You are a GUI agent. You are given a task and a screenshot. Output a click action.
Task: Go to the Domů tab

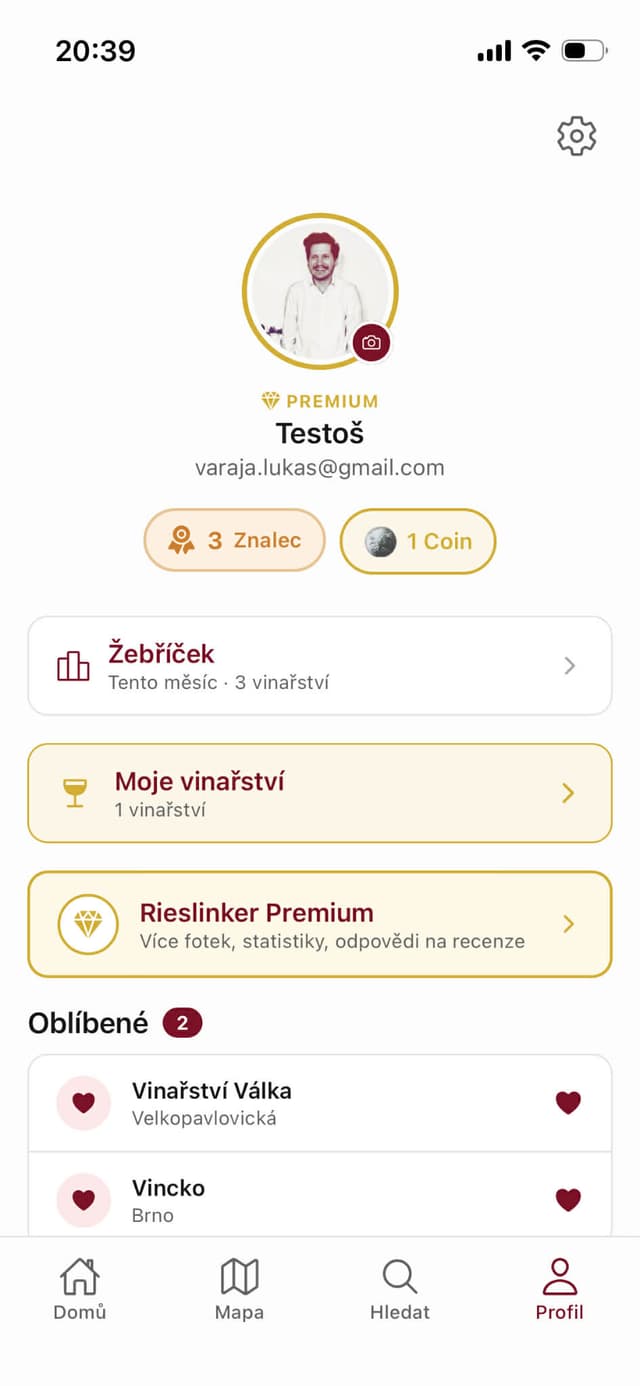coord(80,1290)
